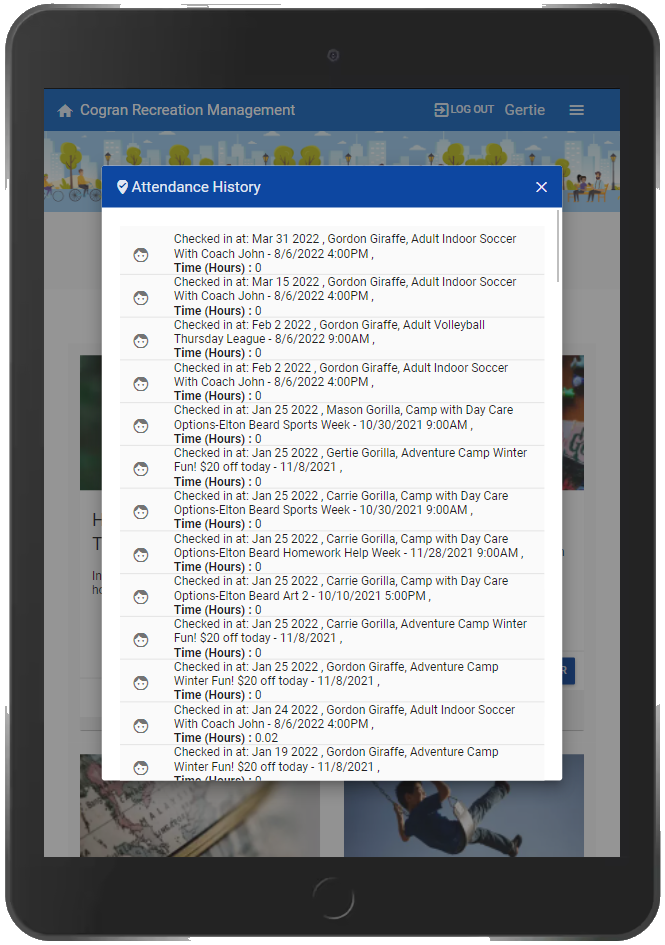This screenshot has height=945, width=665.
Task: Open the hamburger menu
Action: (576, 110)
